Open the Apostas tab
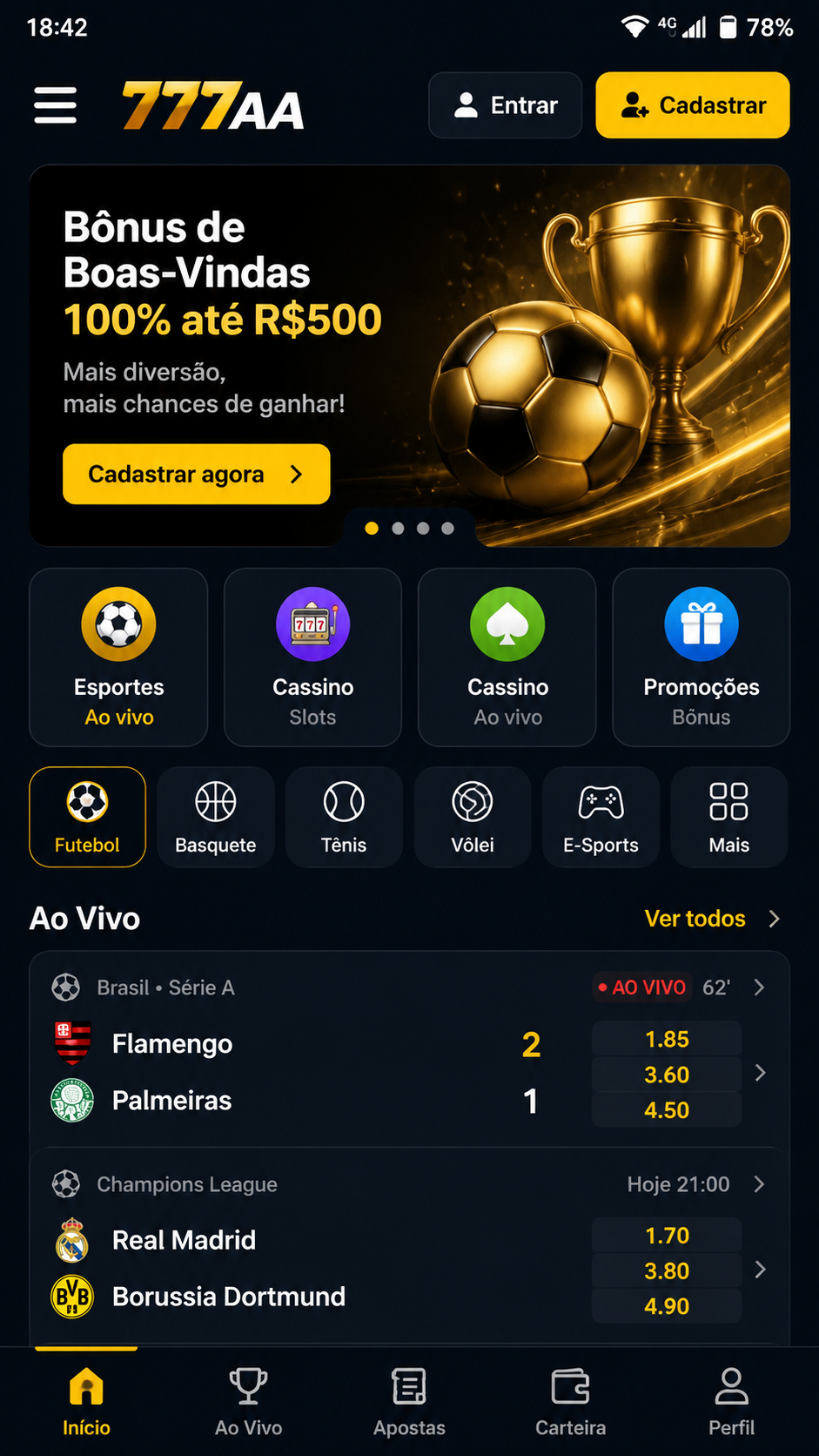 click(409, 1403)
